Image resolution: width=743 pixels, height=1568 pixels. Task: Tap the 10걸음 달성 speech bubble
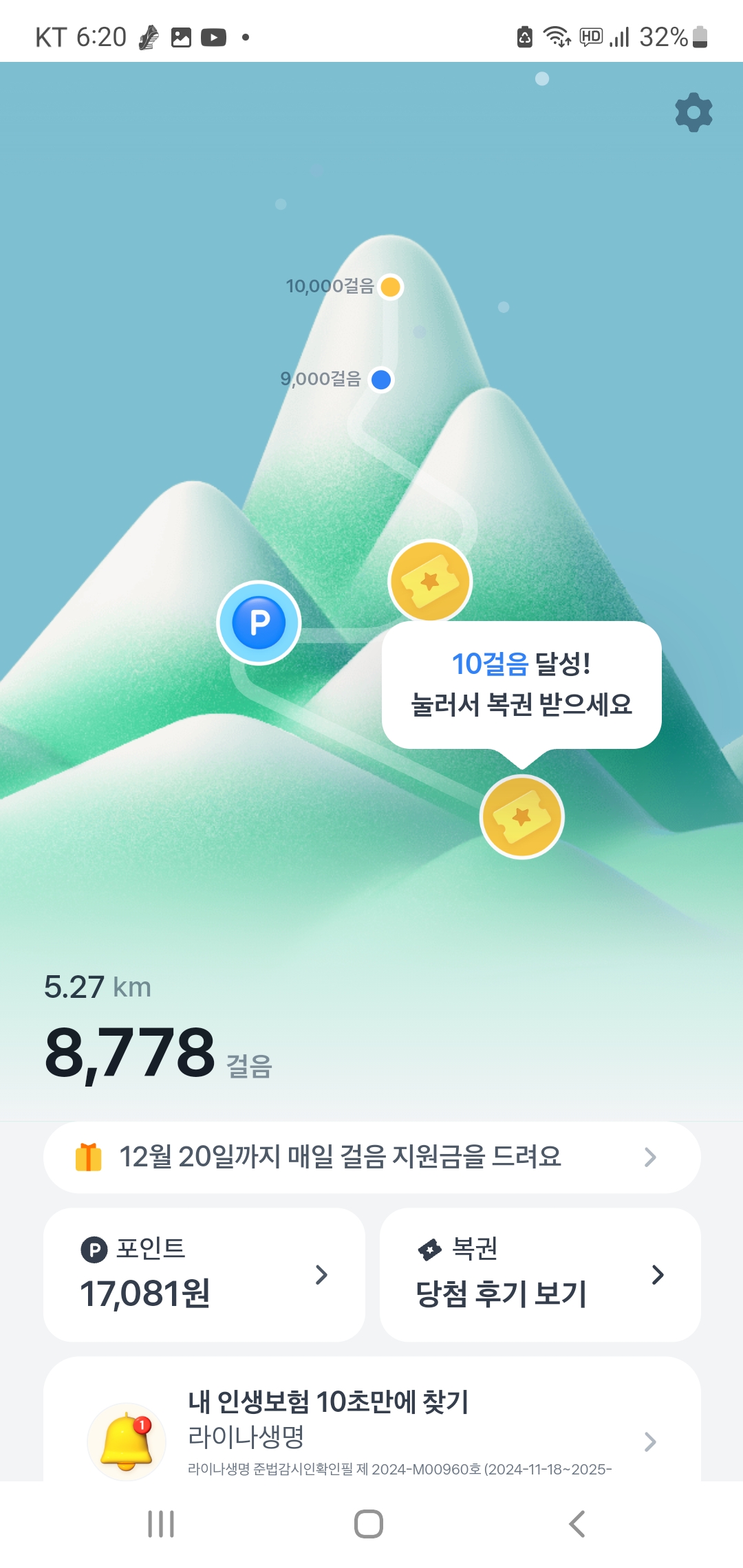(x=521, y=684)
